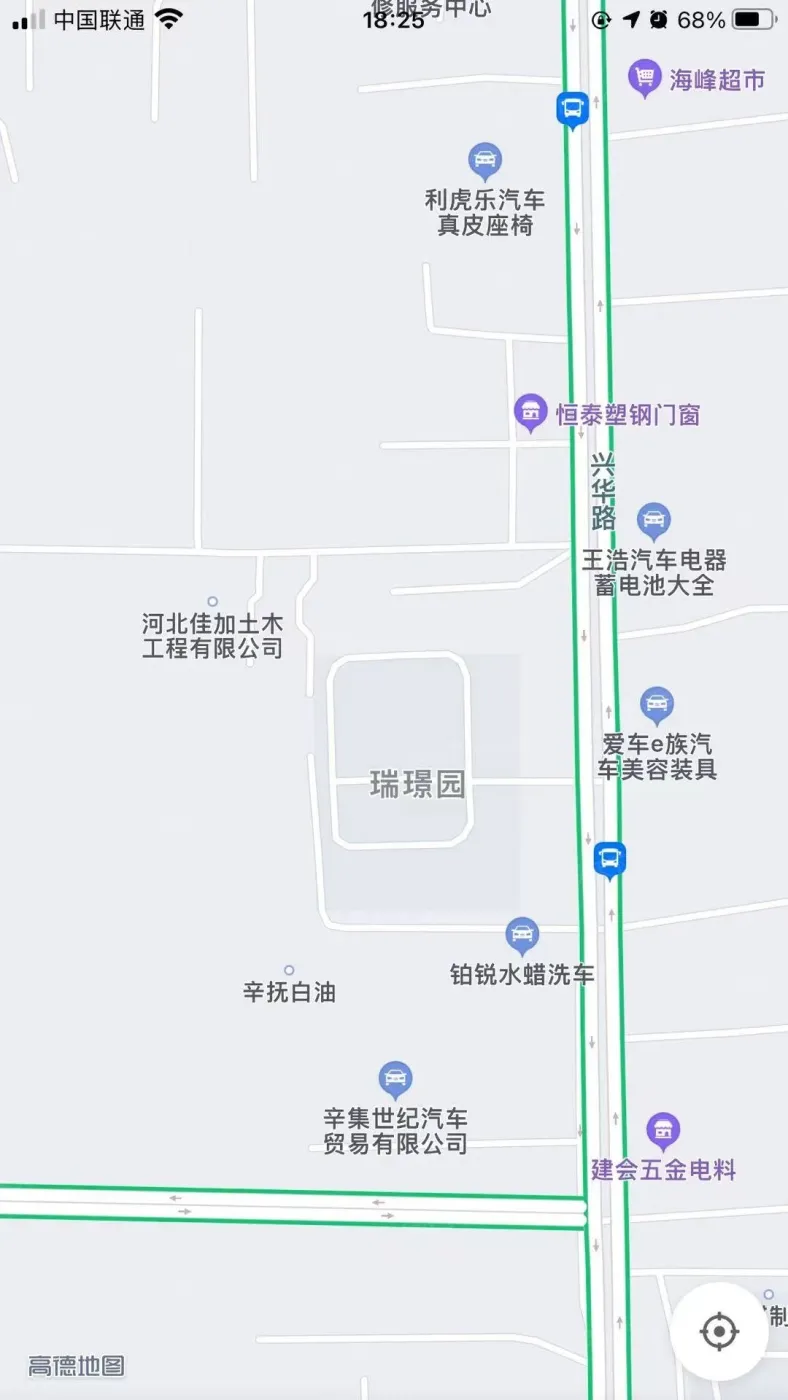Viewport: 788px width, 1400px height.
Task: Select the bus stop icon beside 海峰超市
Action: [x=572, y=109]
